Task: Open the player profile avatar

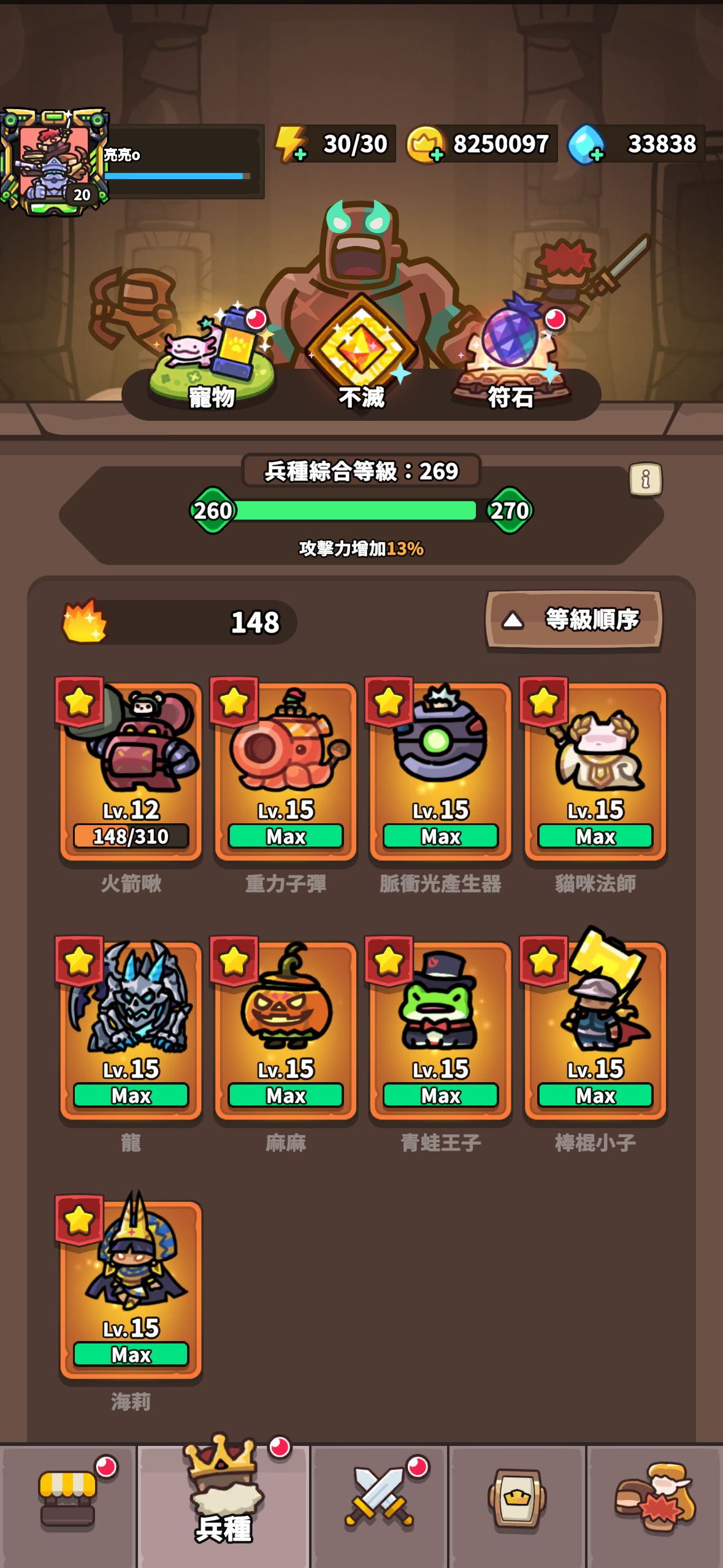Action: (x=55, y=162)
